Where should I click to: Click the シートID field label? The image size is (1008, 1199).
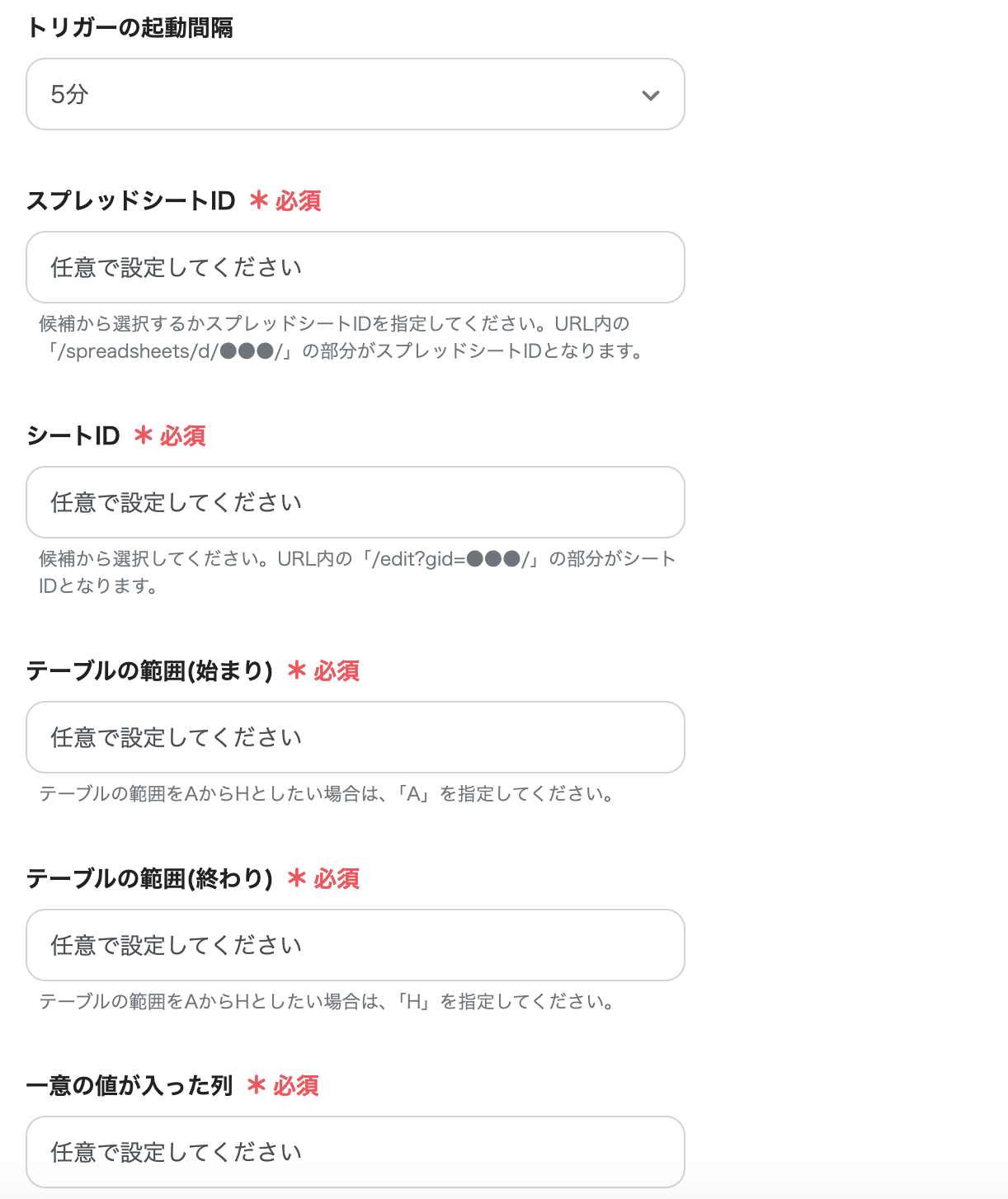(x=73, y=435)
